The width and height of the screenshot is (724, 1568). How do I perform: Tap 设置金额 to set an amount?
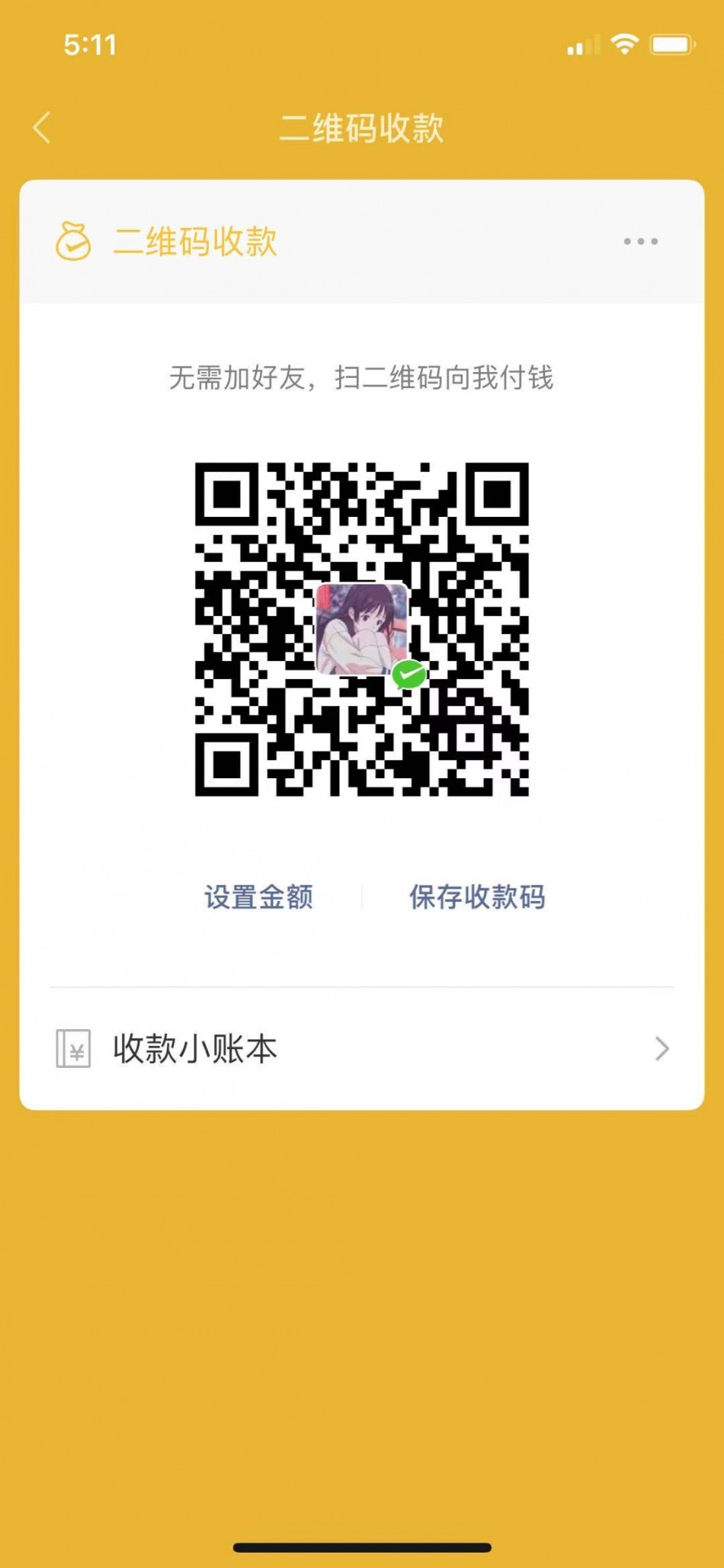pyautogui.click(x=258, y=897)
